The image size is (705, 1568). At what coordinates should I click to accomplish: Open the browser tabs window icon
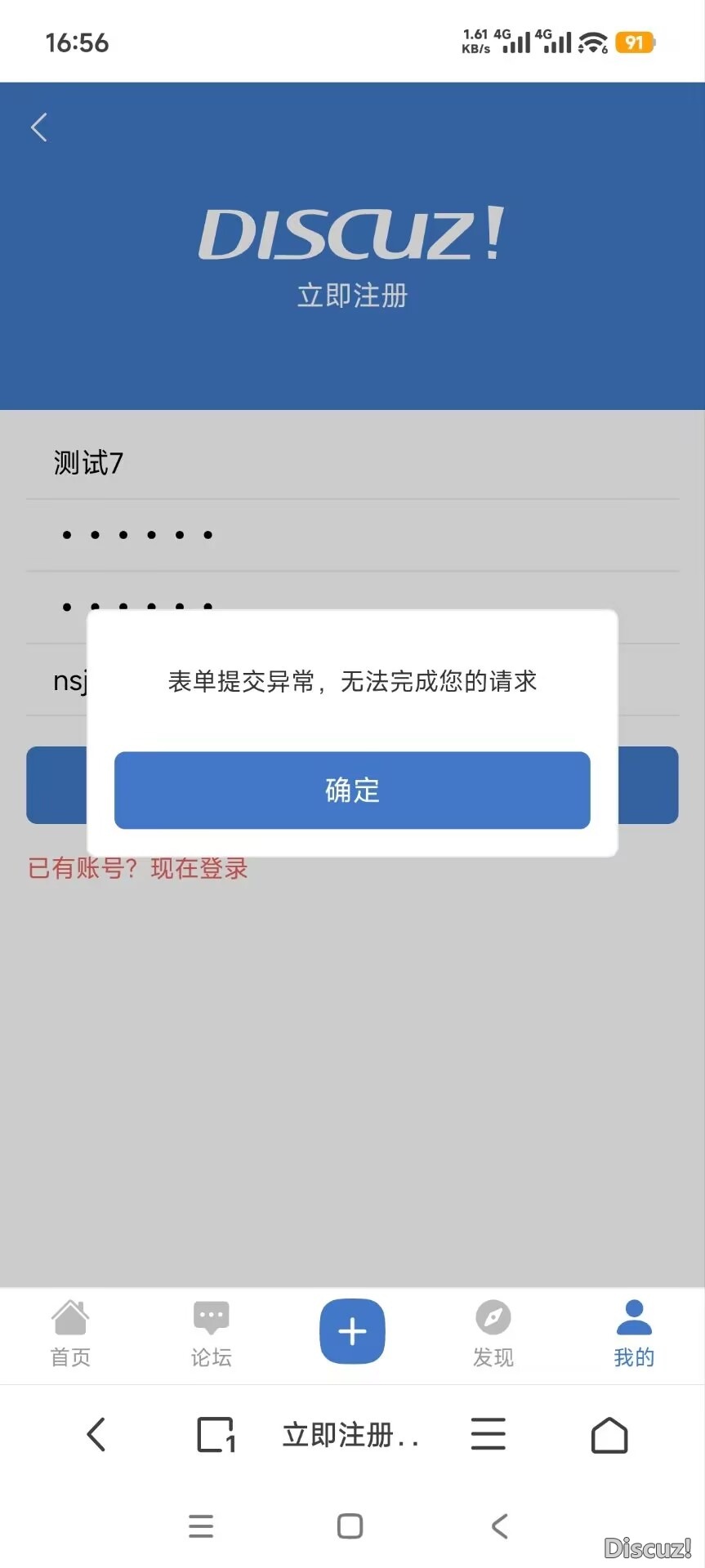[x=216, y=1434]
